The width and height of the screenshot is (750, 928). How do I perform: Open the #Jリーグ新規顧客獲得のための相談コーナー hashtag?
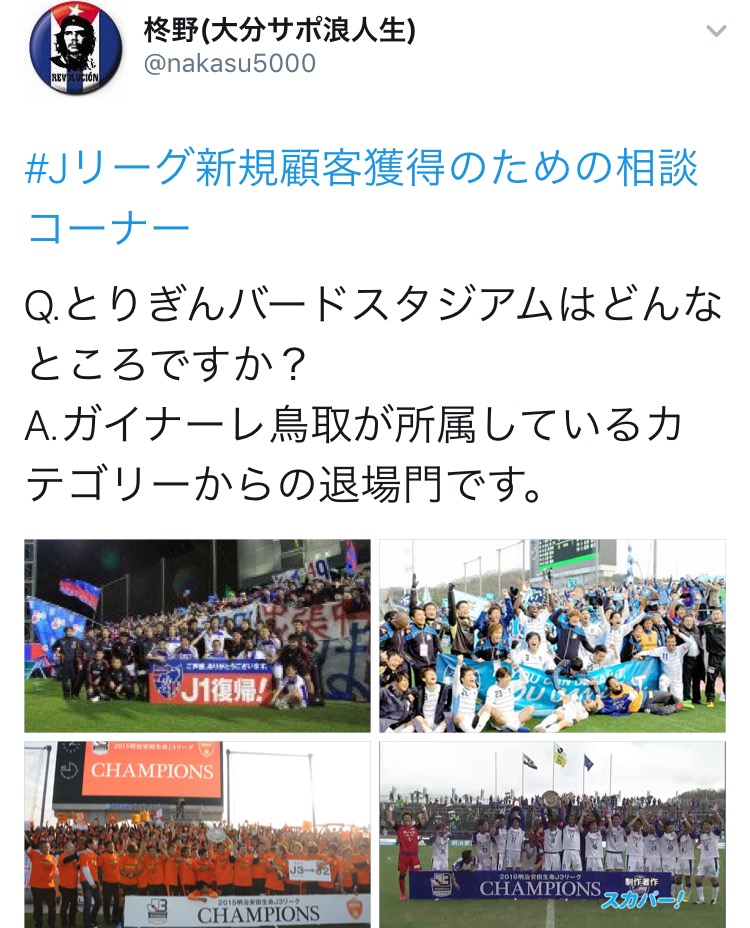coord(360,196)
